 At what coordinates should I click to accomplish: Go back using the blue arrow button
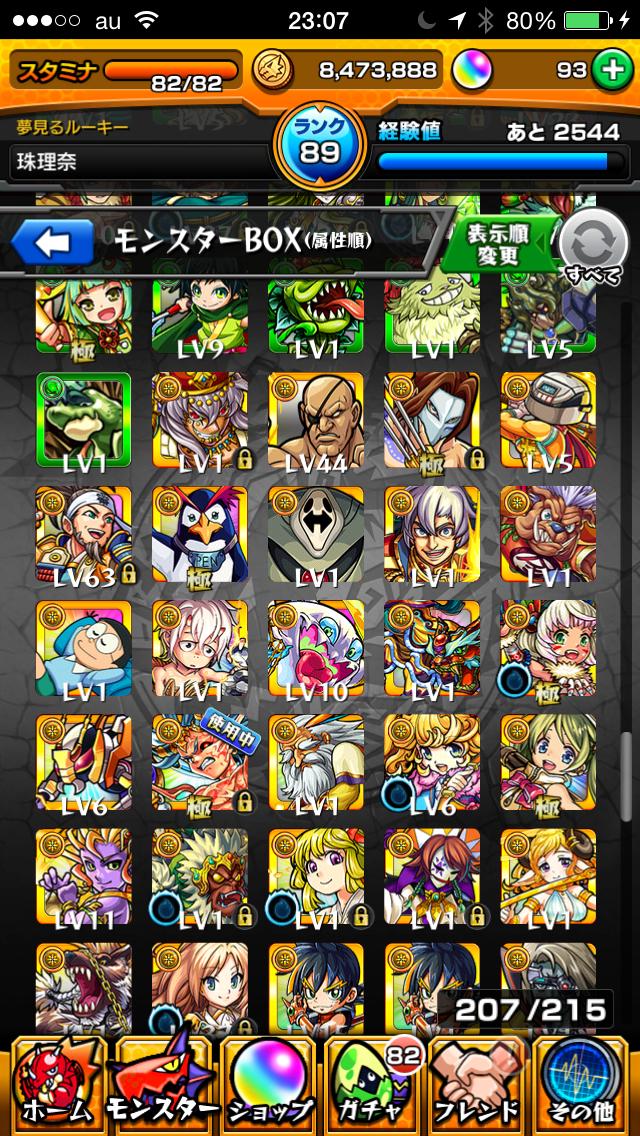[x=54, y=241]
